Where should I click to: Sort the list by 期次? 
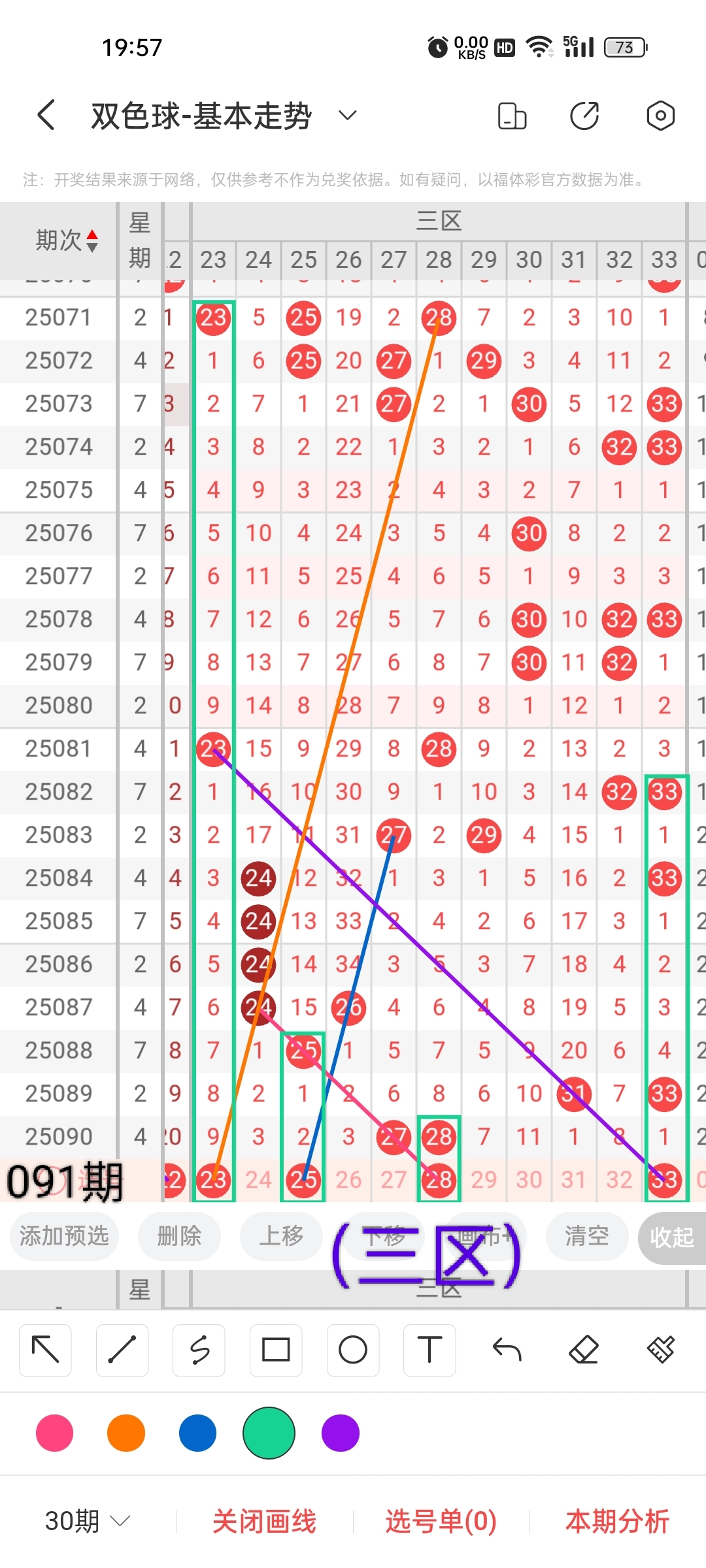(67, 240)
